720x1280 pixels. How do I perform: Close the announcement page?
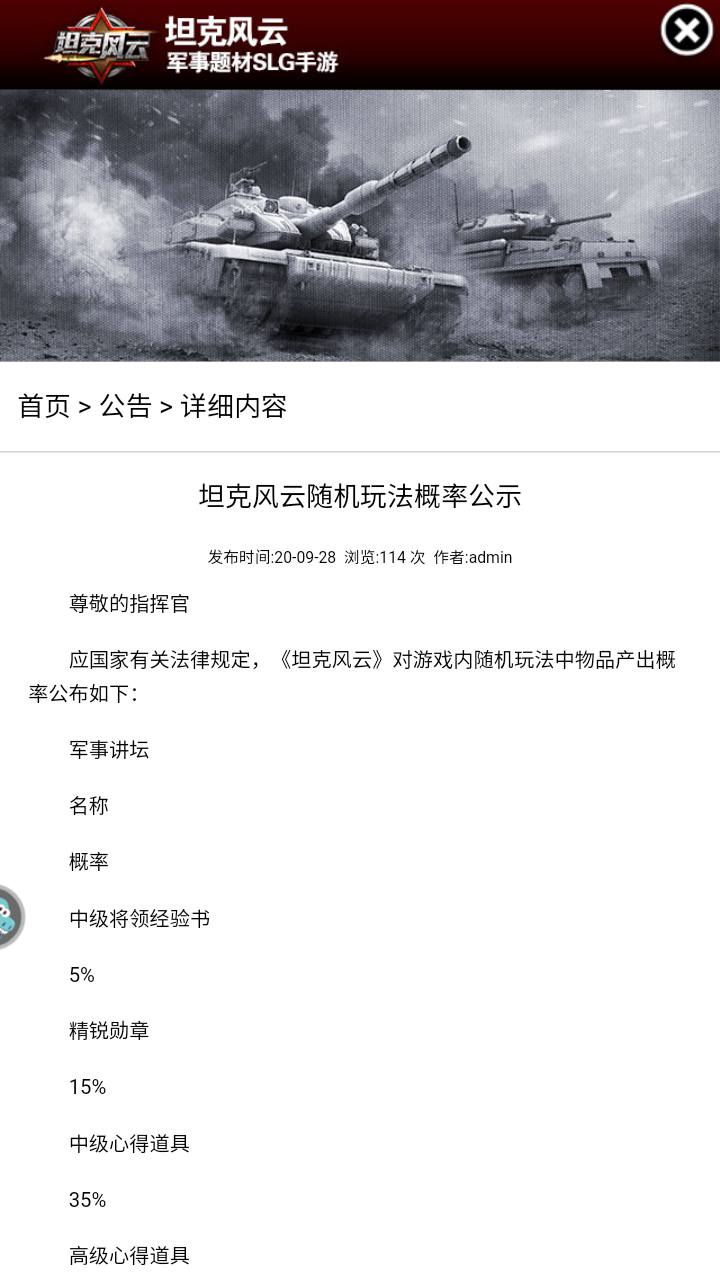(686, 32)
